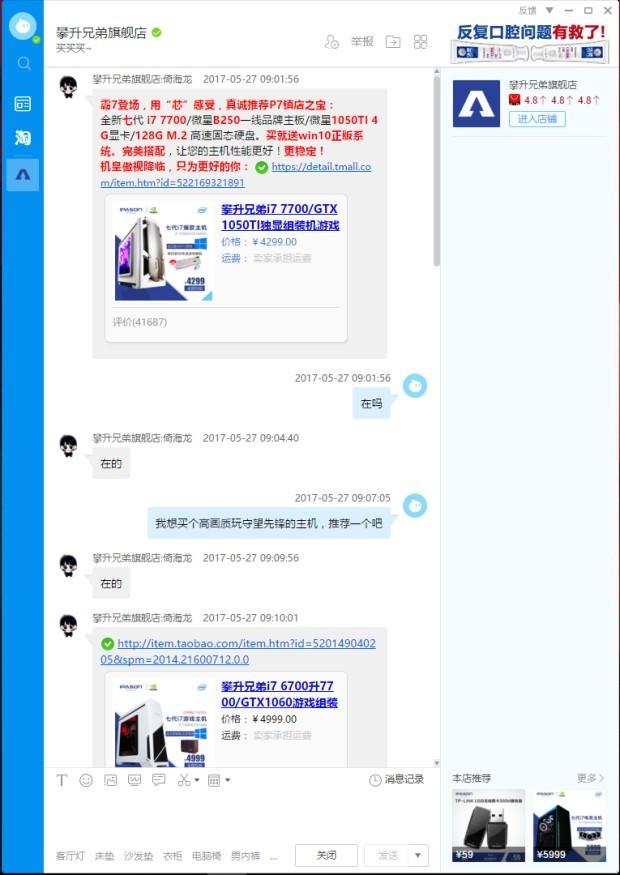Screen dimensions: 620x875
Task: Open the i7 6700/GTX1060 product card
Action: click(x=279, y=695)
